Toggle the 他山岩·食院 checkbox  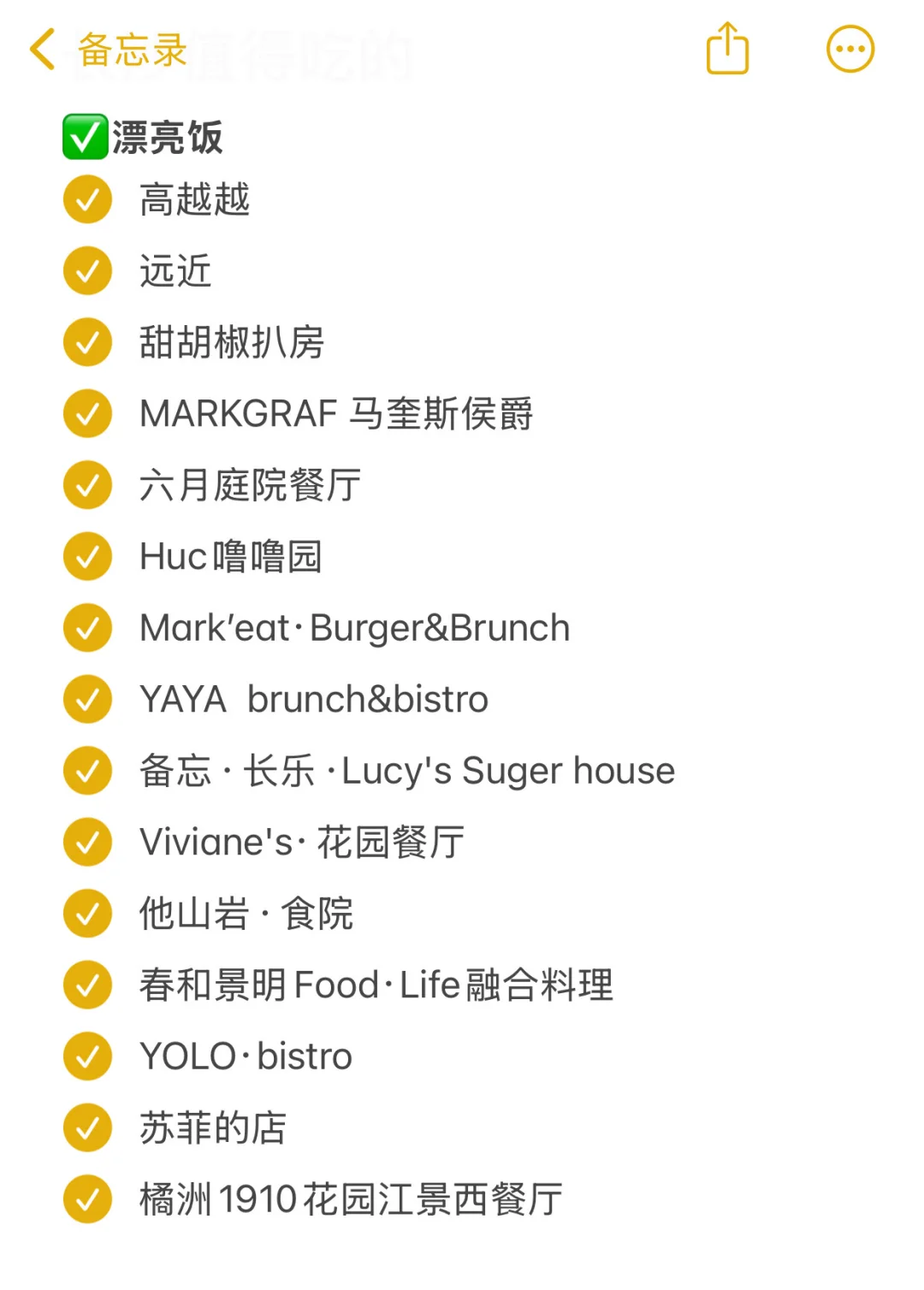click(x=87, y=914)
